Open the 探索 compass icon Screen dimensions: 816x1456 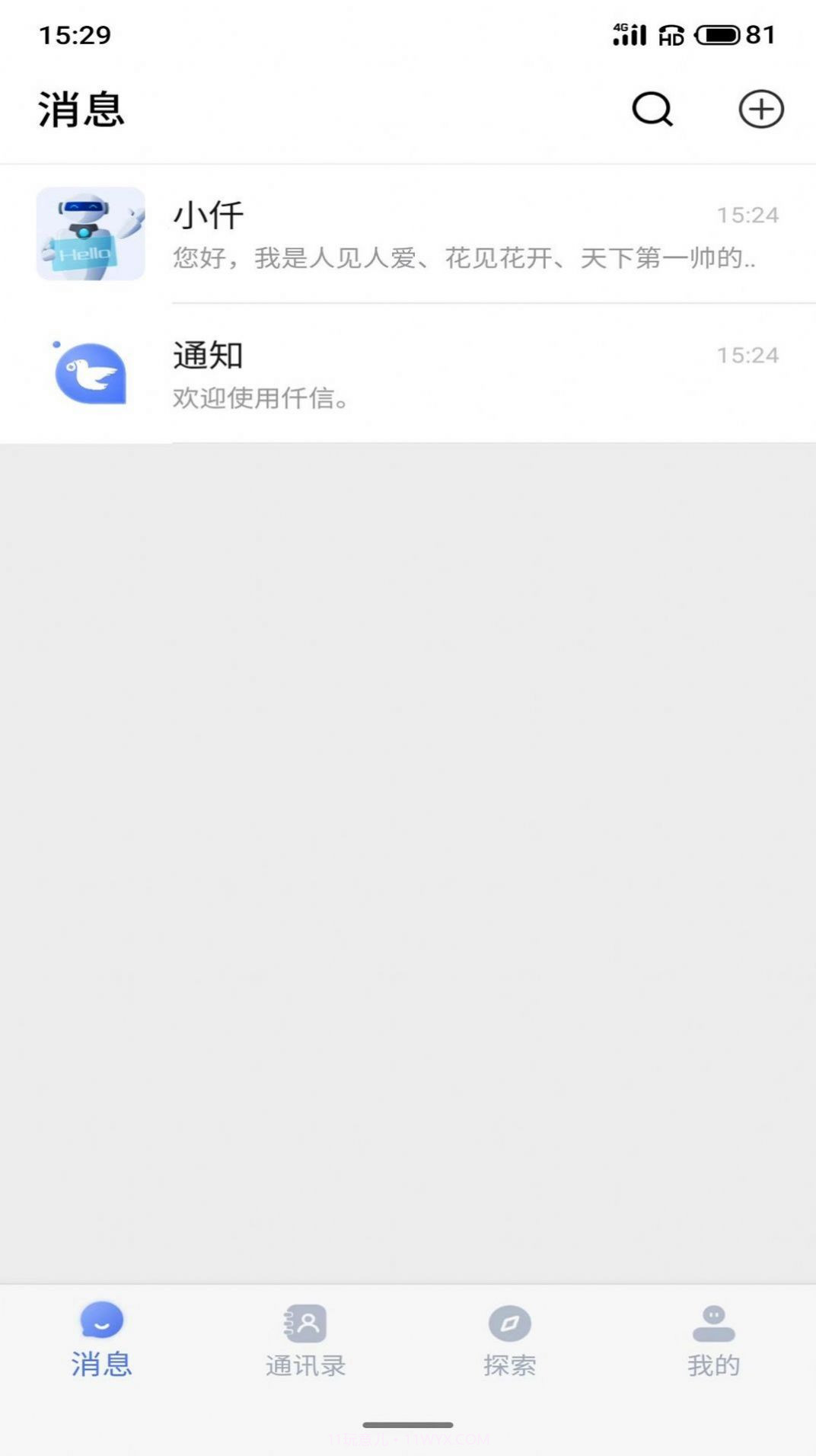pyautogui.click(x=508, y=1323)
